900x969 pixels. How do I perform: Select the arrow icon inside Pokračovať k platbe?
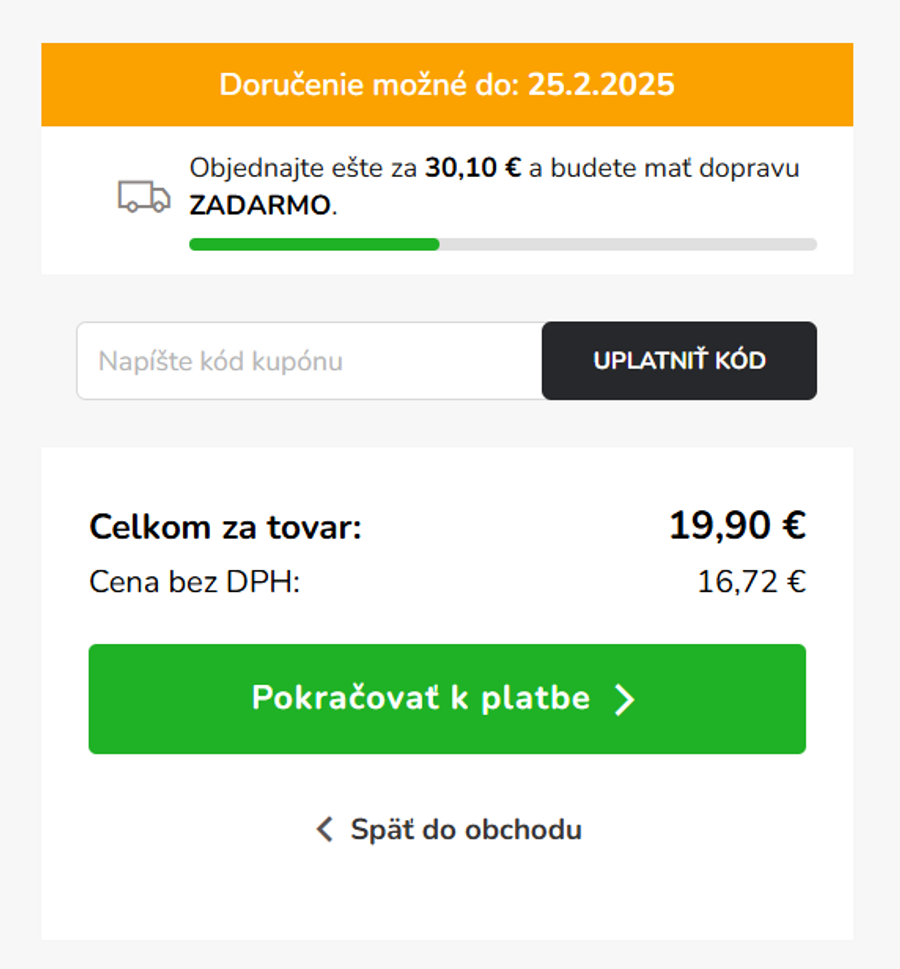tap(625, 699)
